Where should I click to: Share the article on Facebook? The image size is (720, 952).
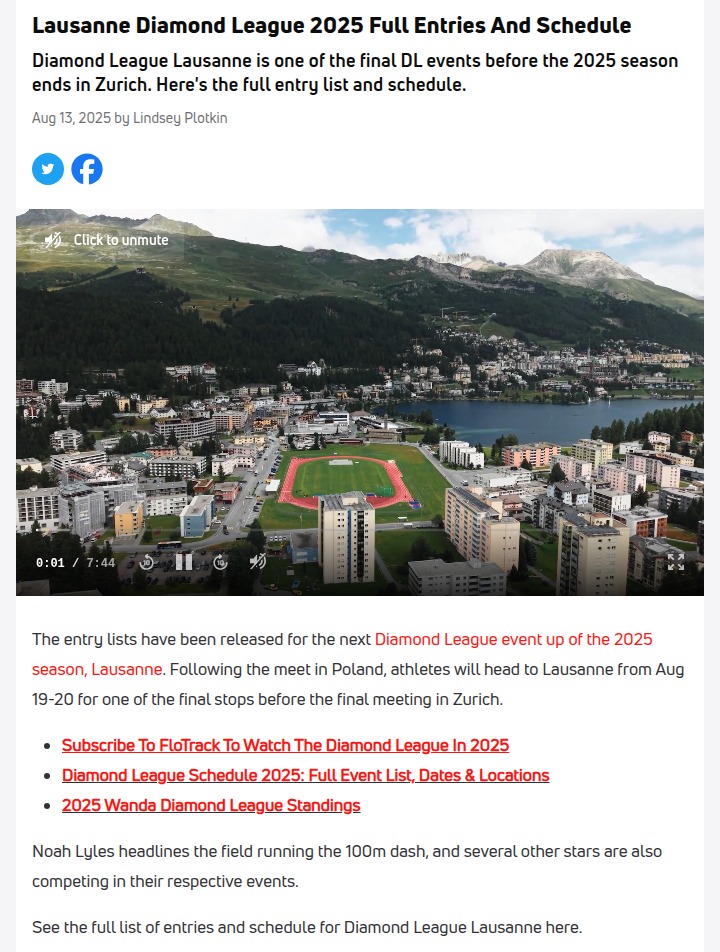[87, 169]
